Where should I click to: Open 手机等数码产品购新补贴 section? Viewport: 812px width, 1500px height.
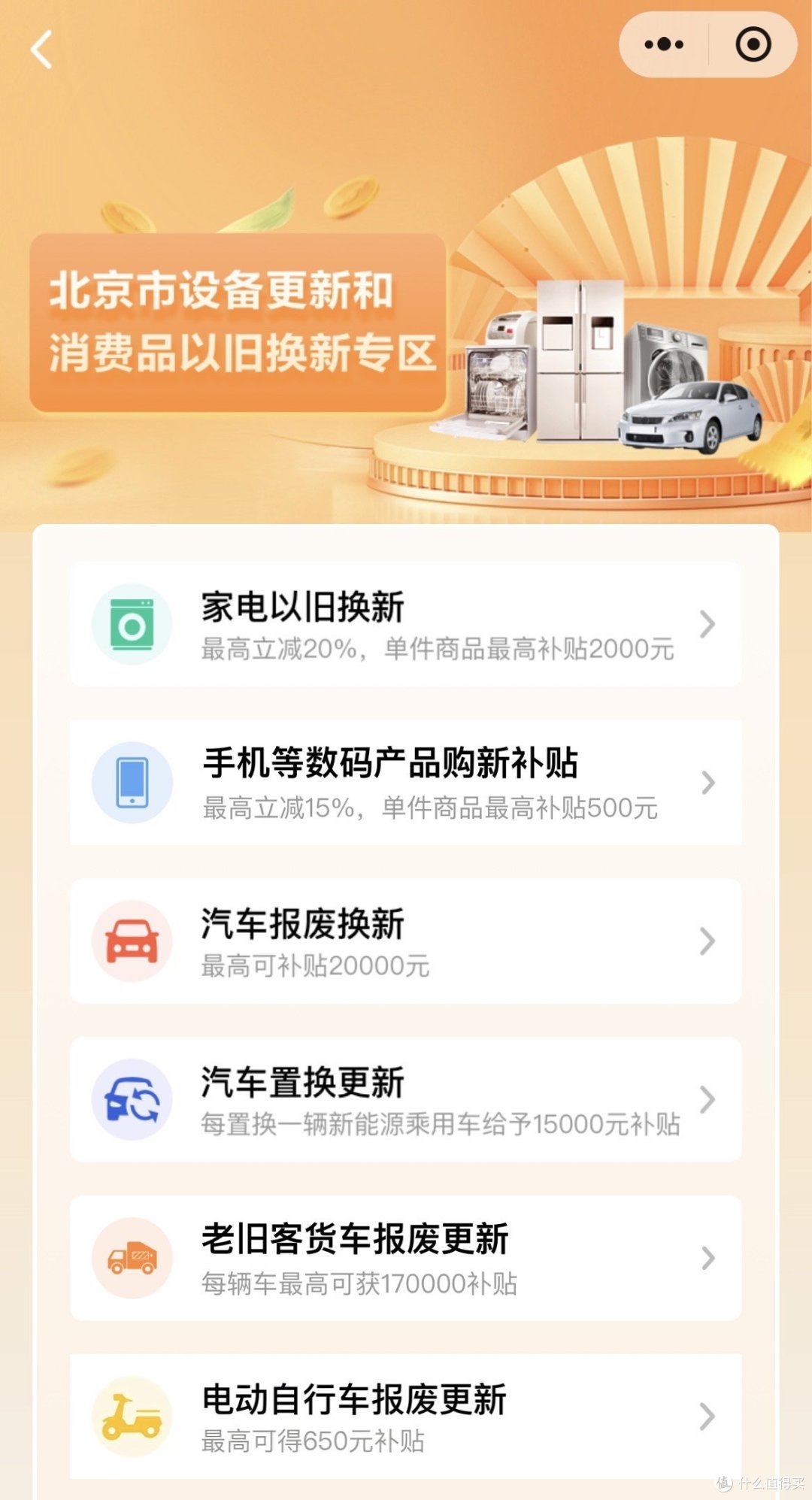tap(406, 782)
